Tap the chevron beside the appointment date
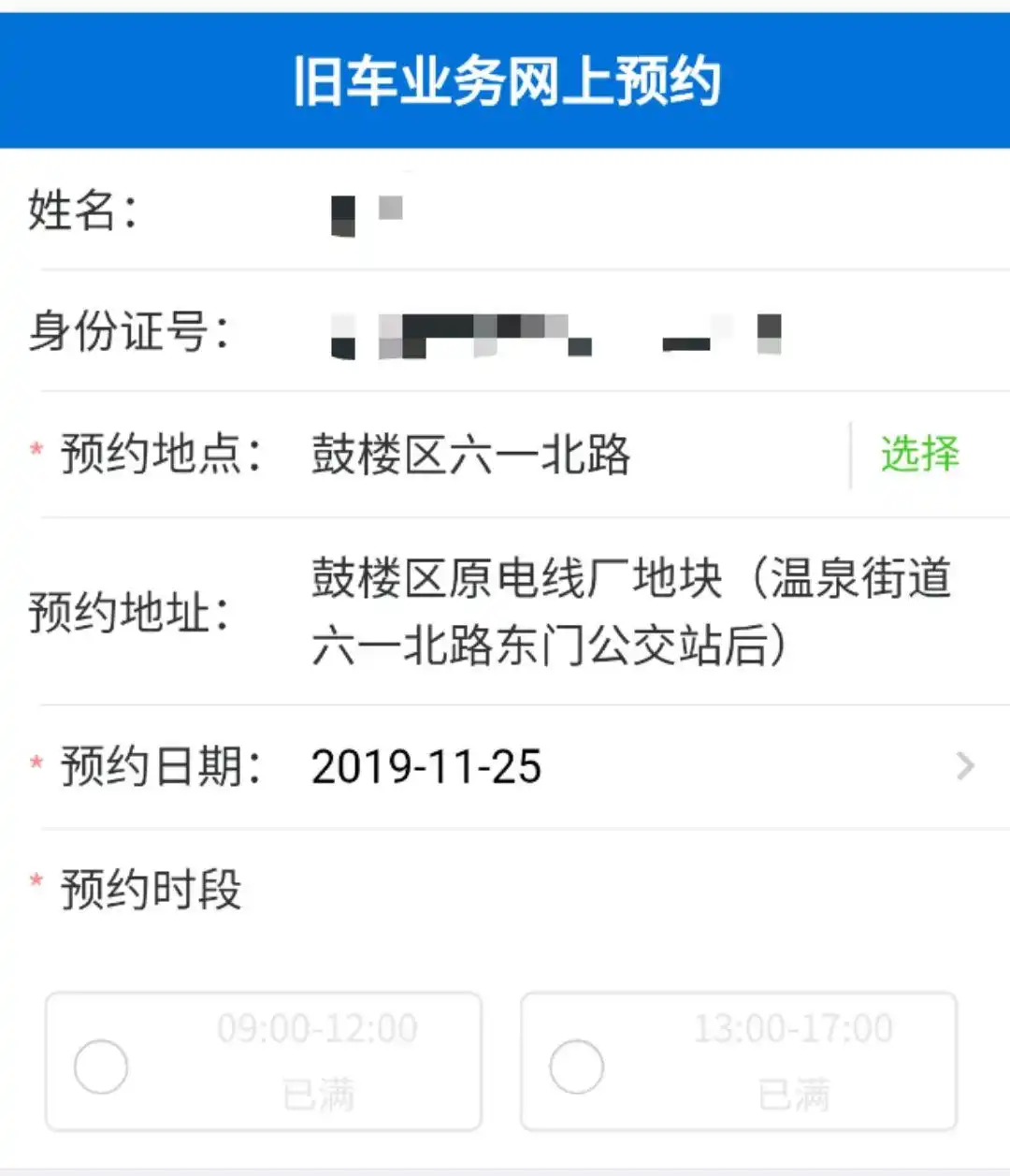The image size is (1010, 1176). point(965,767)
